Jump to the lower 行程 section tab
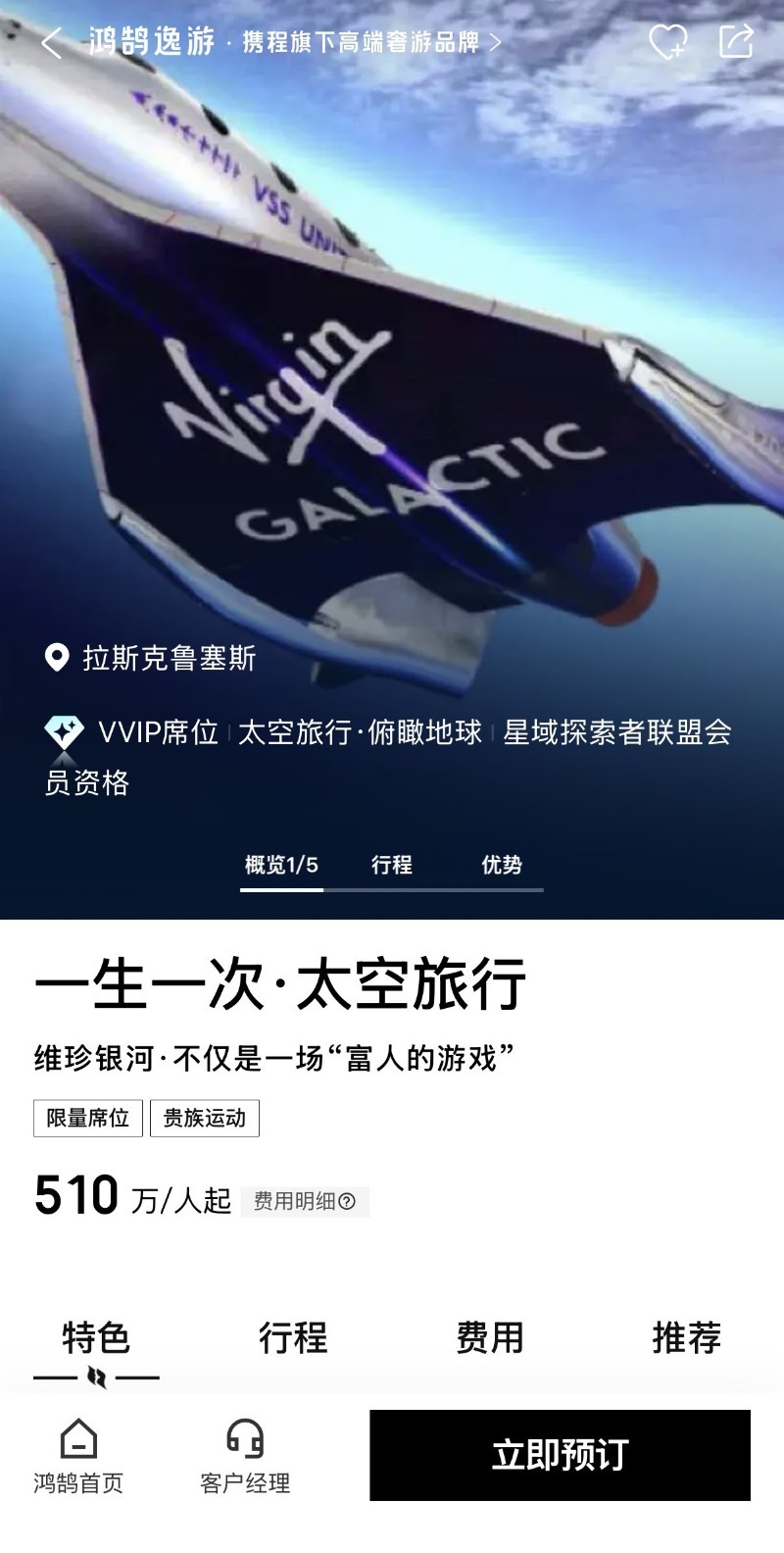The height and width of the screenshot is (1553, 784). (293, 1337)
